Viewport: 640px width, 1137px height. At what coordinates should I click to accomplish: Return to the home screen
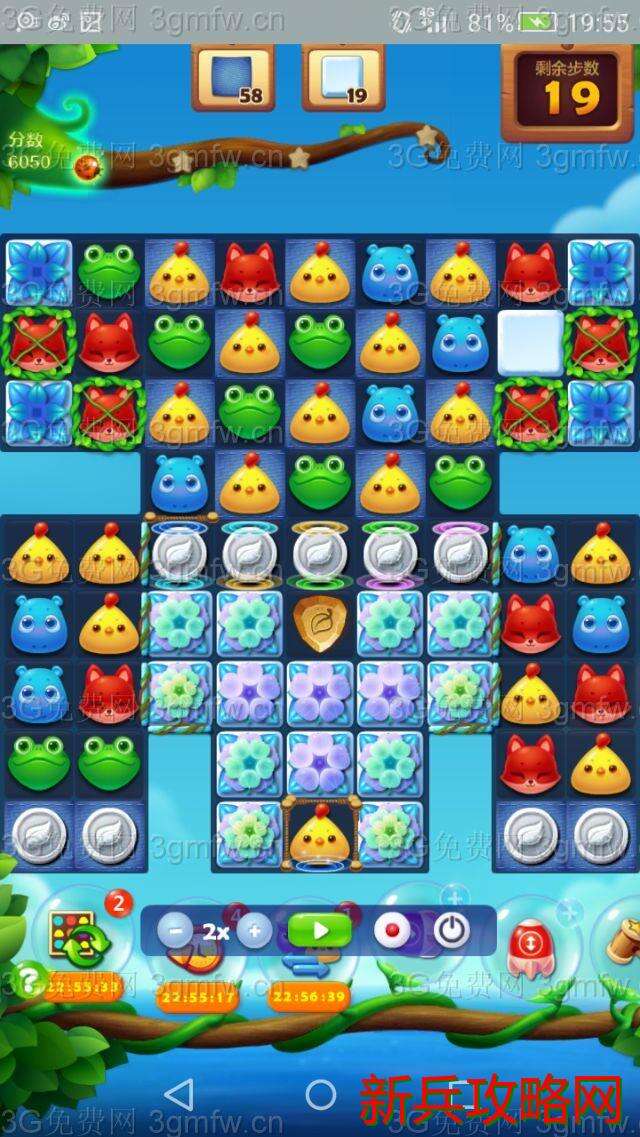click(320, 1094)
